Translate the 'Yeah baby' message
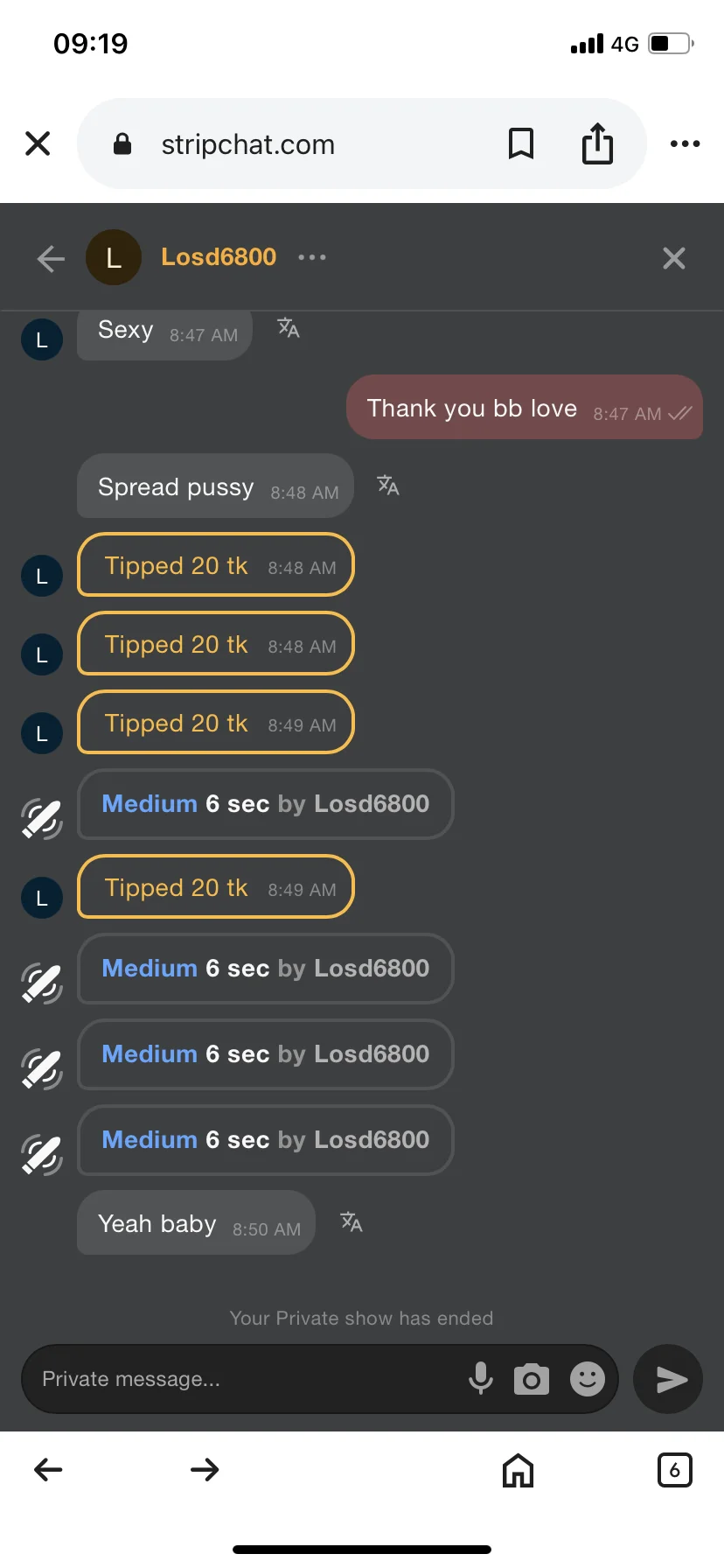This screenshot has width=724, height=1568. click(x=352, y=1222)
